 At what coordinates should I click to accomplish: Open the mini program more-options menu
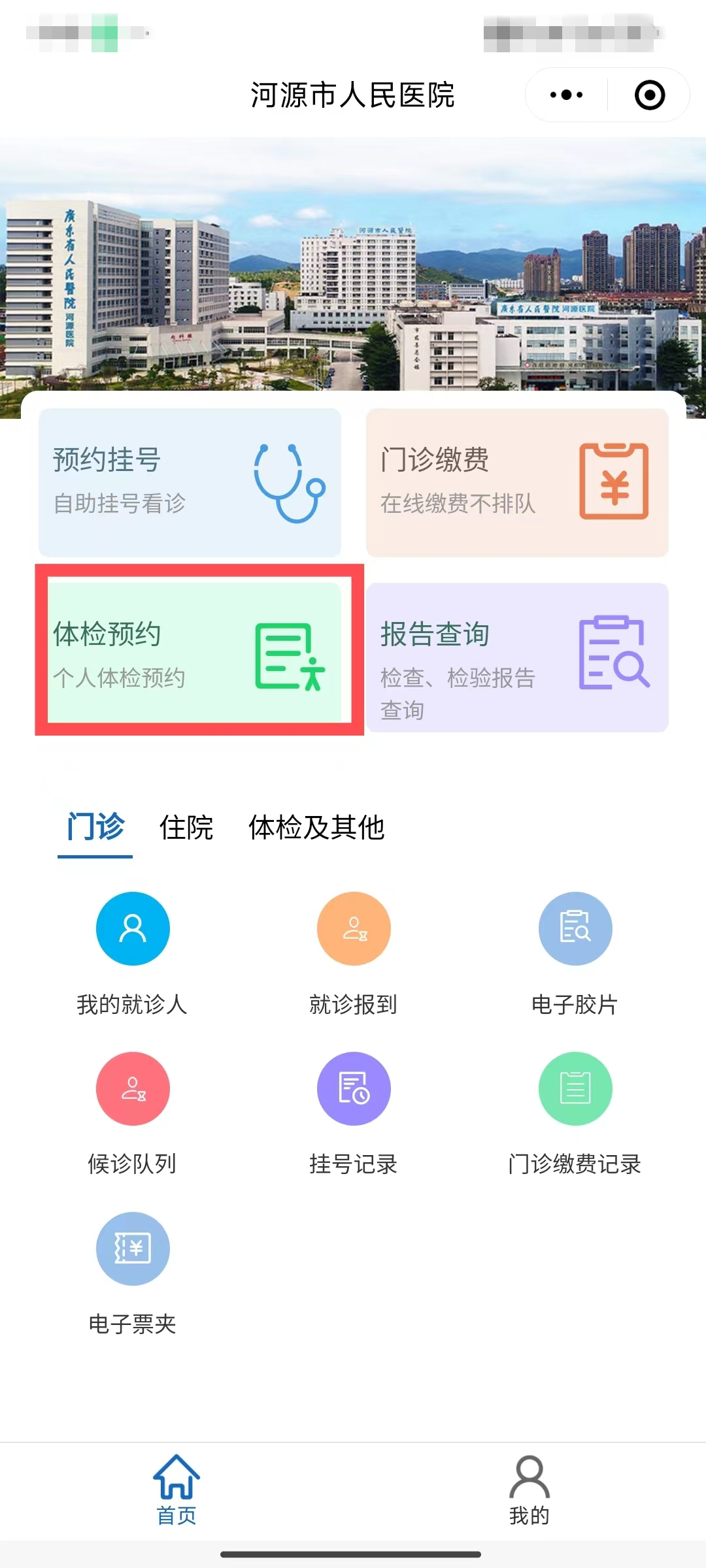coord(566,95)
